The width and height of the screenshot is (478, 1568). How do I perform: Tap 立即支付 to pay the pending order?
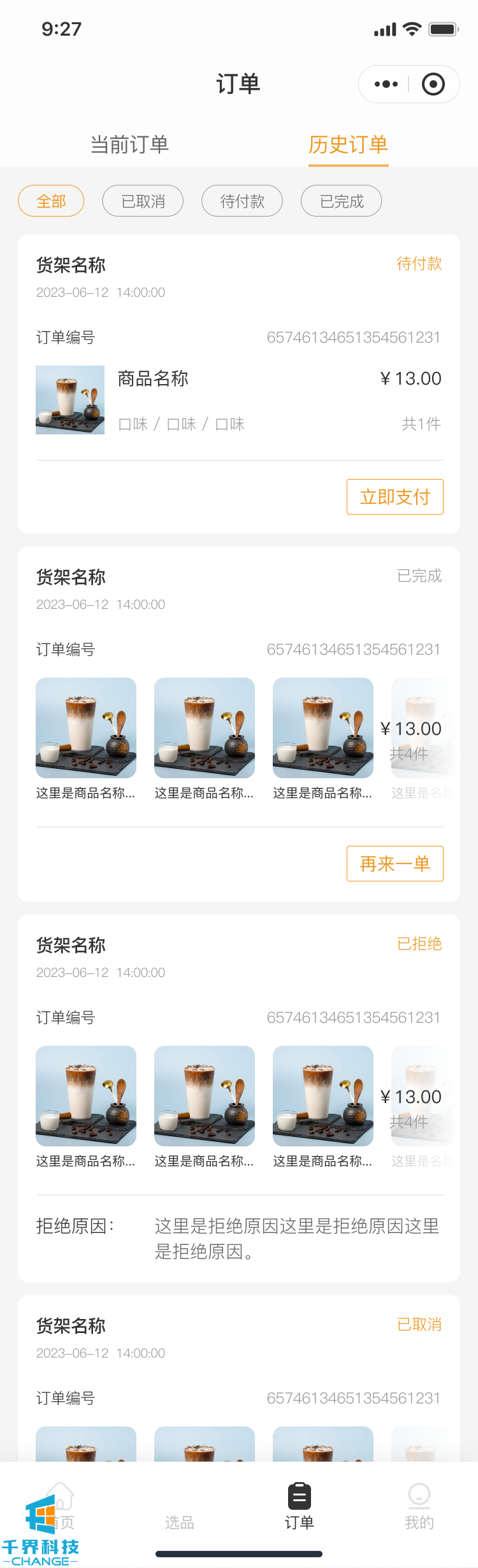point(395,497)
